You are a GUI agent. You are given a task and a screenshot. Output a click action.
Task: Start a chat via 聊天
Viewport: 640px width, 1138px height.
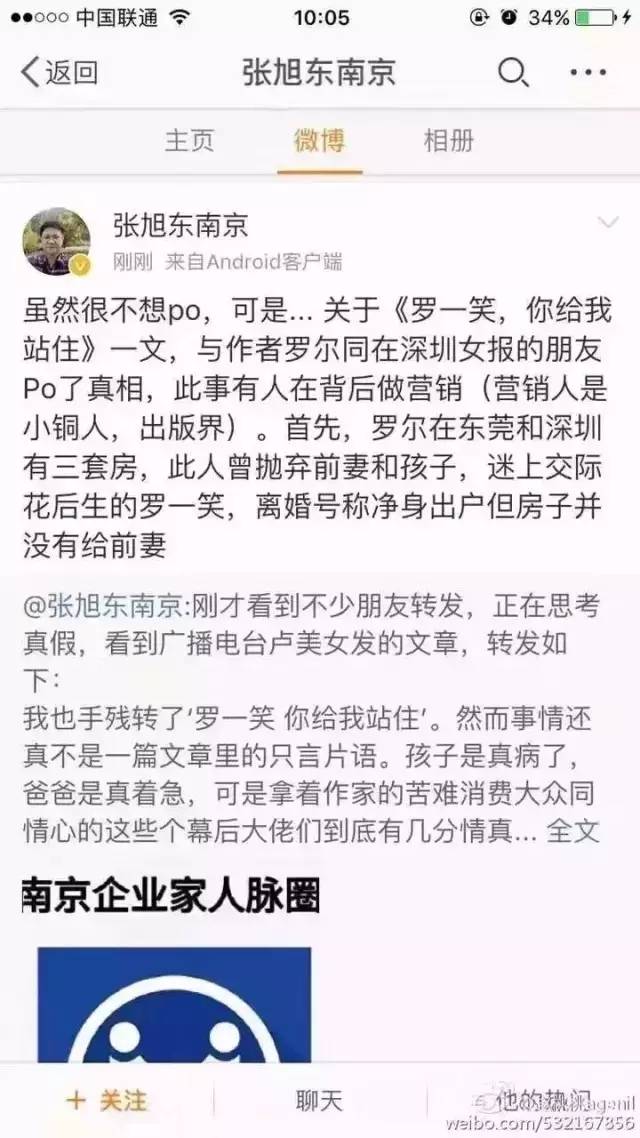coord(320,1101)
